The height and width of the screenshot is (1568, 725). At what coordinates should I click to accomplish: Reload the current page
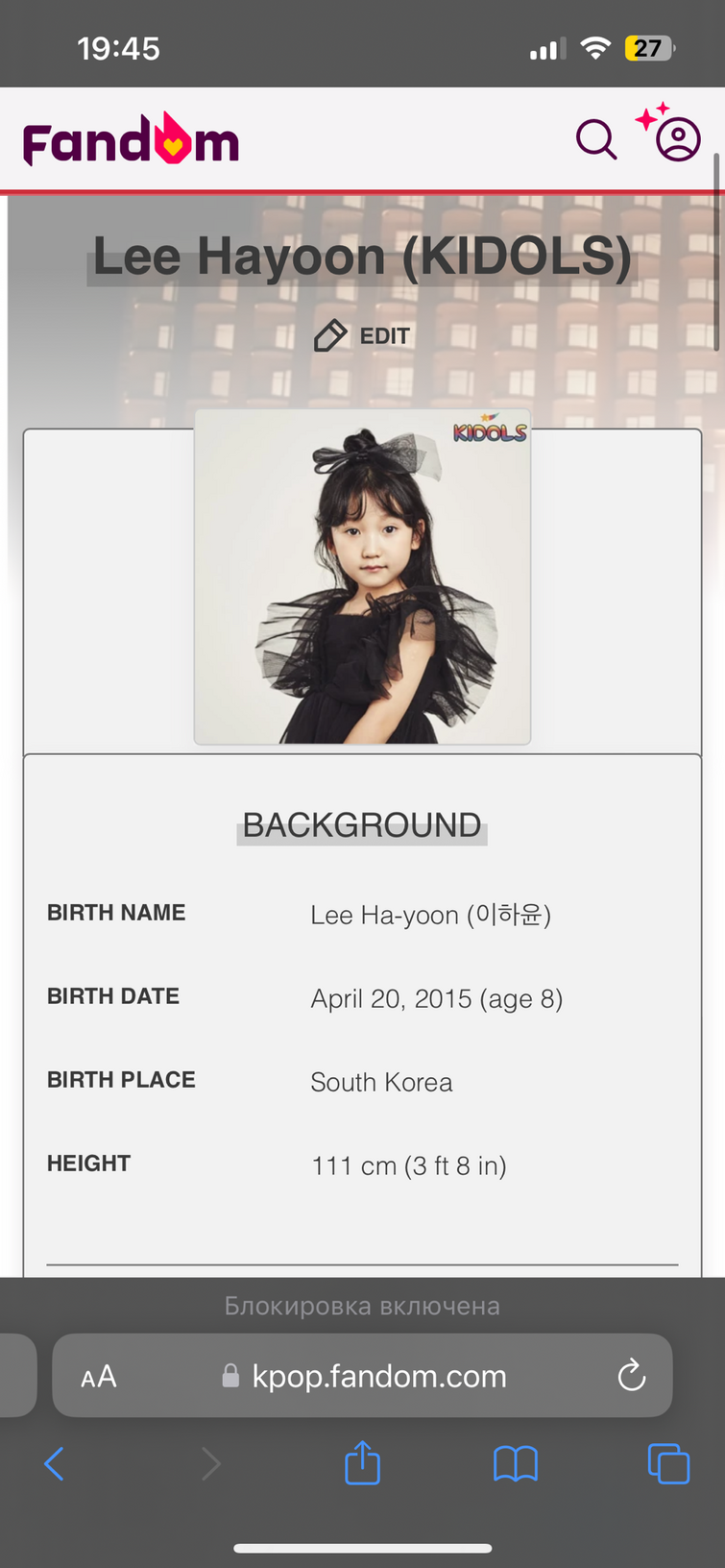(x=631, y=1376)
